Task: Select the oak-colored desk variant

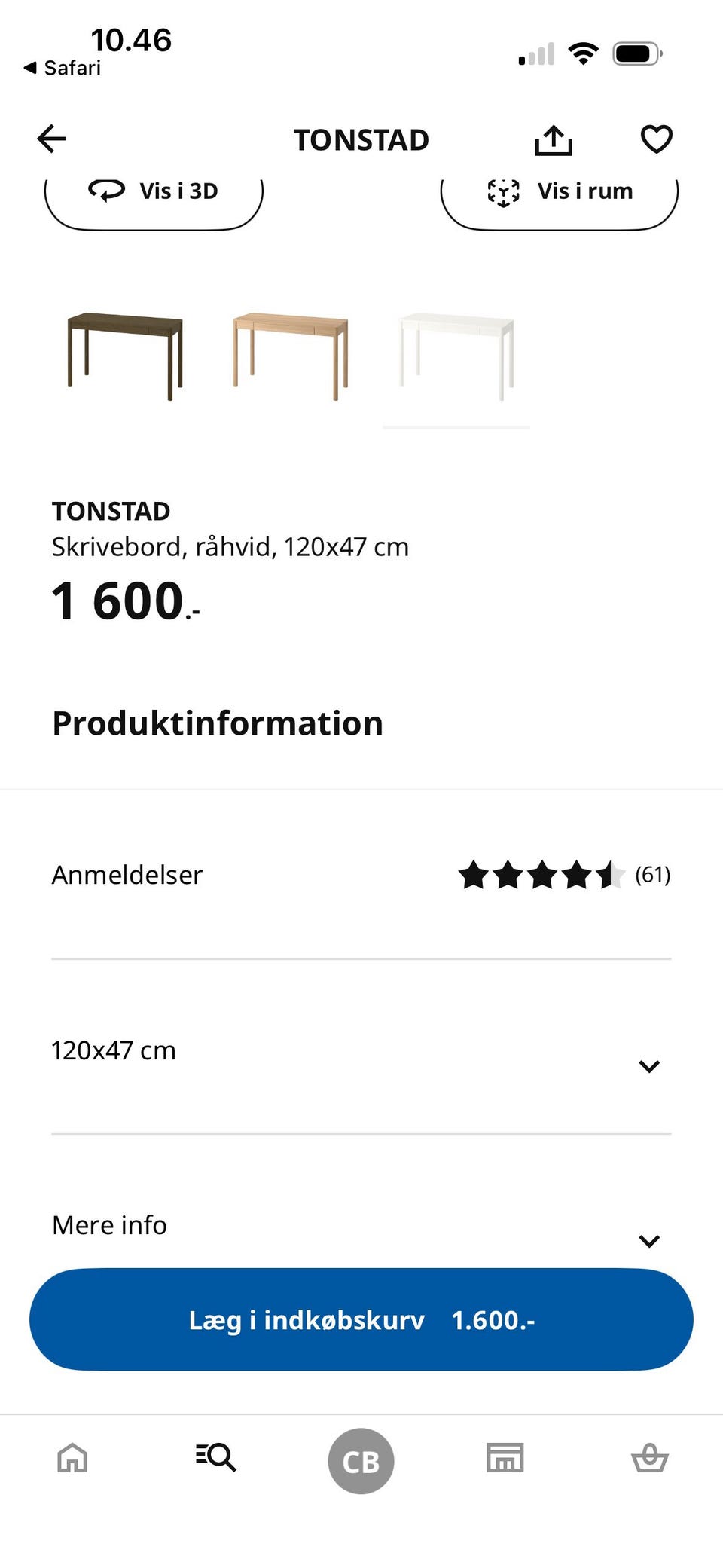Action: point(291,356)
